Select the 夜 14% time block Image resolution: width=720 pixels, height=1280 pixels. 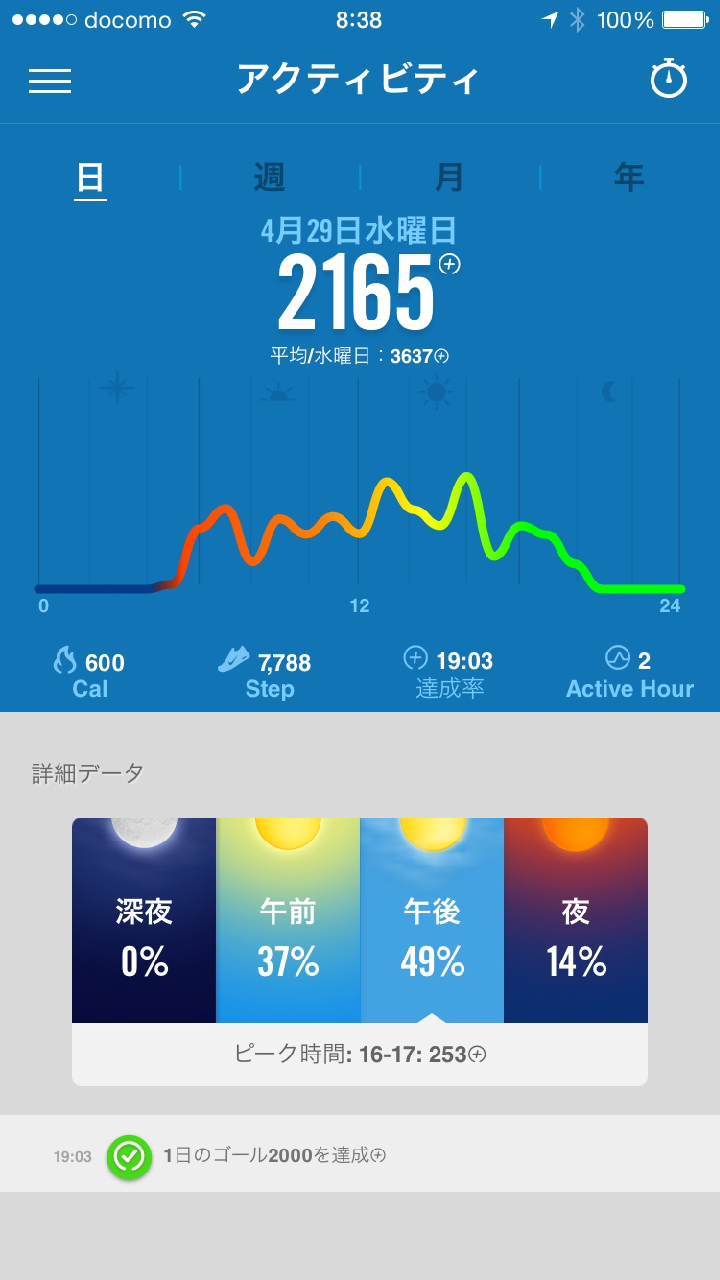pyautogui.click(x=576, y=920)
